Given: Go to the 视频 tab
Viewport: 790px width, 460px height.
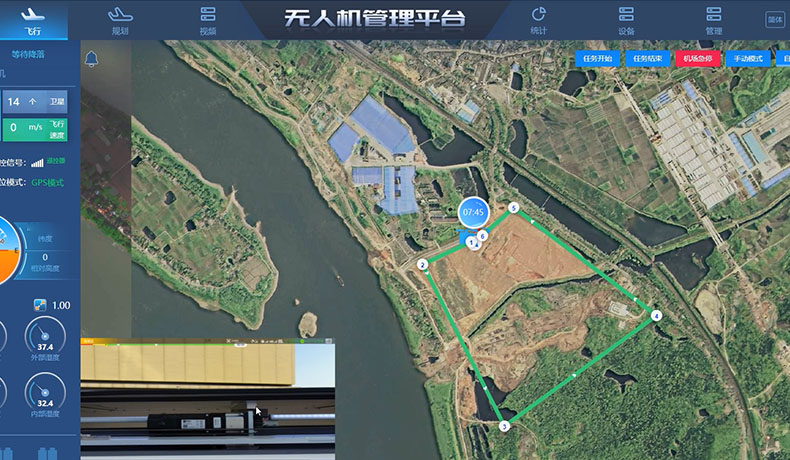Looking at the screenshot, I should pos(208,19).
